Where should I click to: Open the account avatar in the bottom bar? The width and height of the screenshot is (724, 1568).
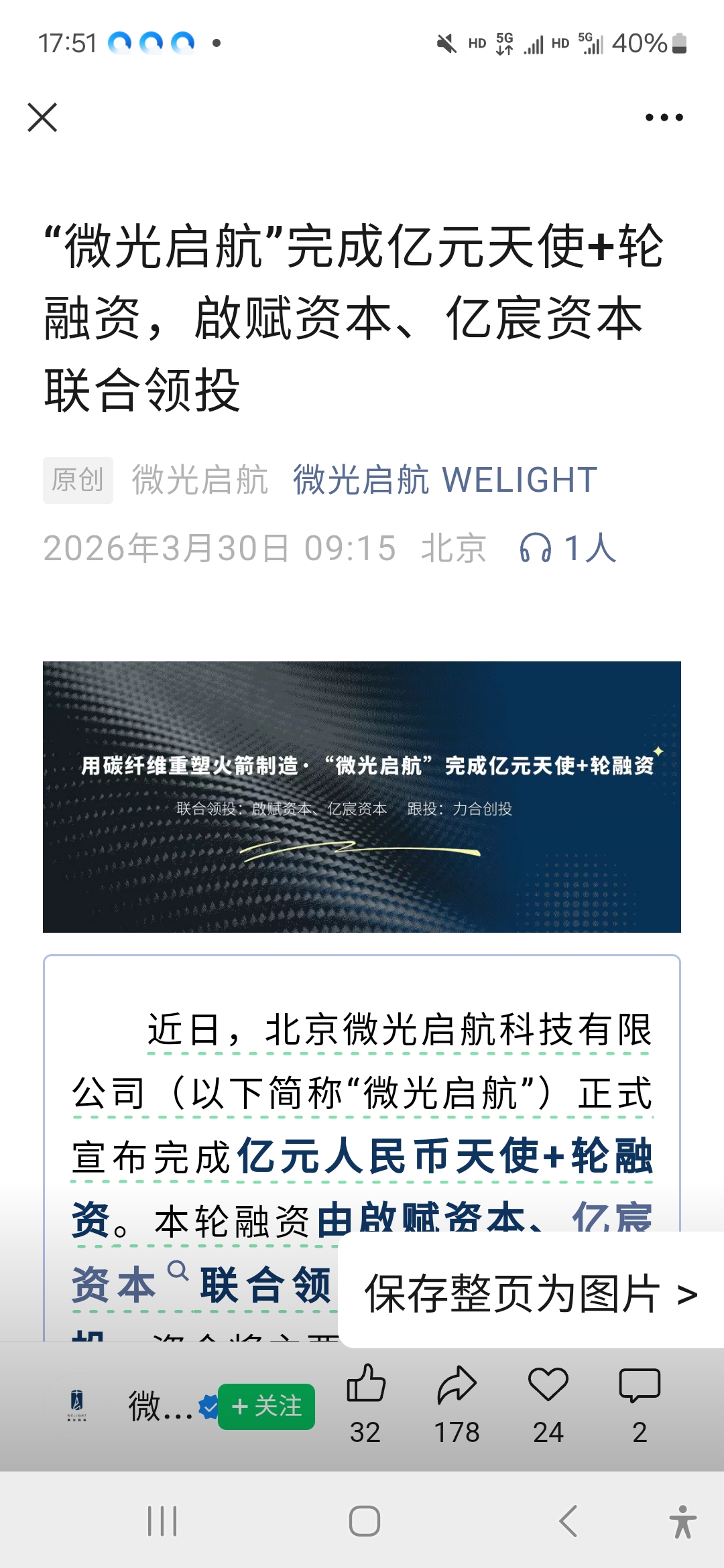click(x=77, y=1404)
